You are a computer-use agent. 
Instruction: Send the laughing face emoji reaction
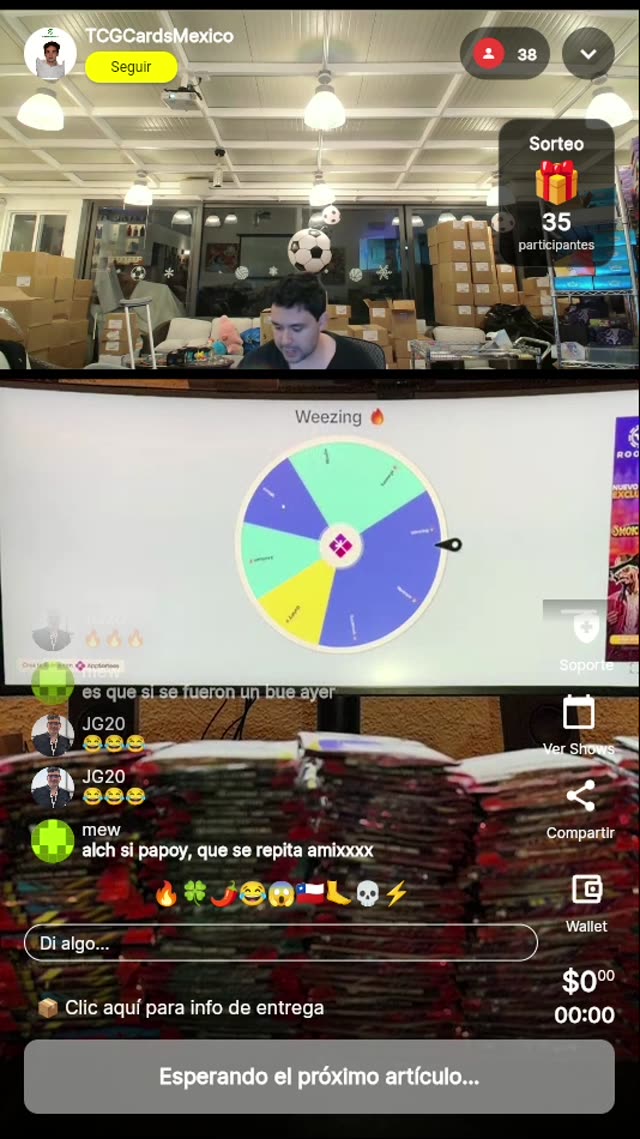(252, 894)
